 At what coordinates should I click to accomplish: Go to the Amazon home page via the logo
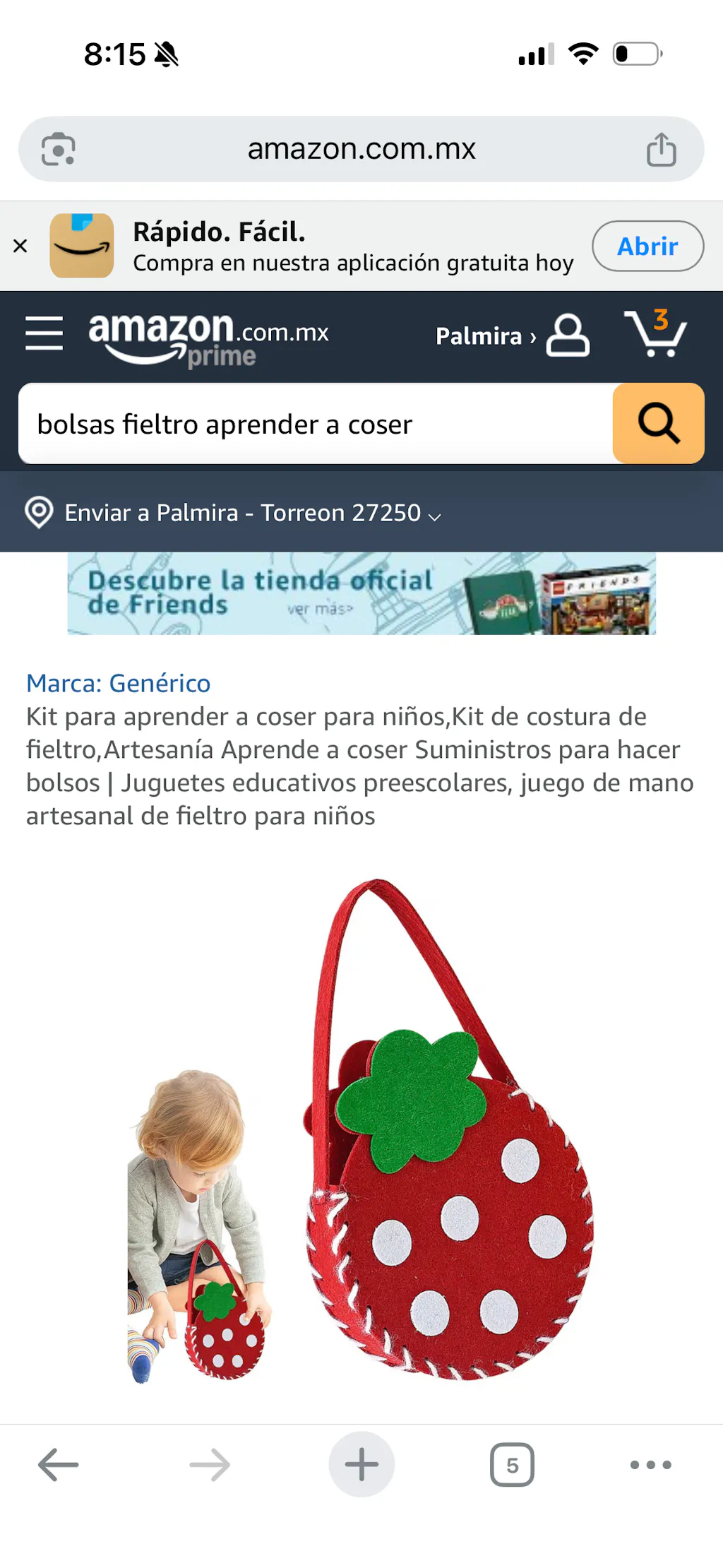coord(208,338)
